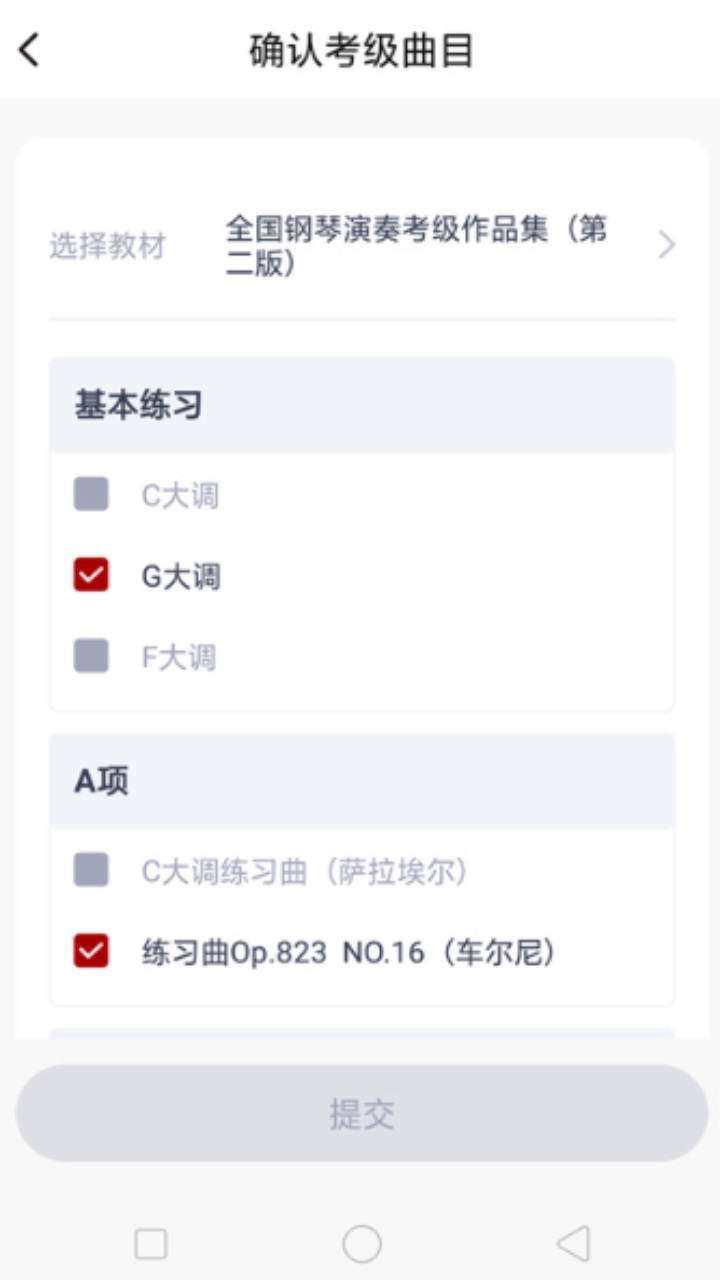The width and height of the screenshot is (720, 1280).
Task: Check C大调练习曲（萨拉埃尔）
Action: coord(91,871)
